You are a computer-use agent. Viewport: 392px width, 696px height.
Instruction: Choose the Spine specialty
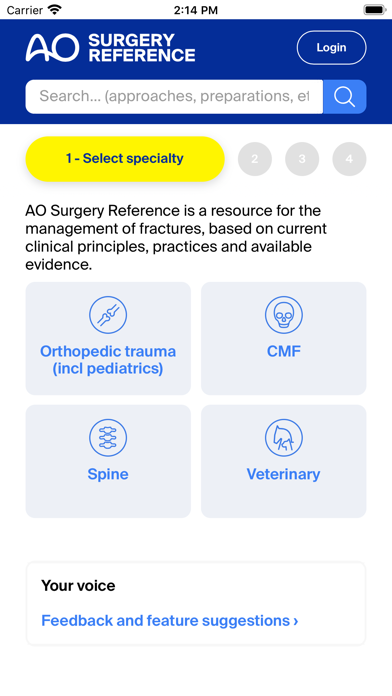108,461
